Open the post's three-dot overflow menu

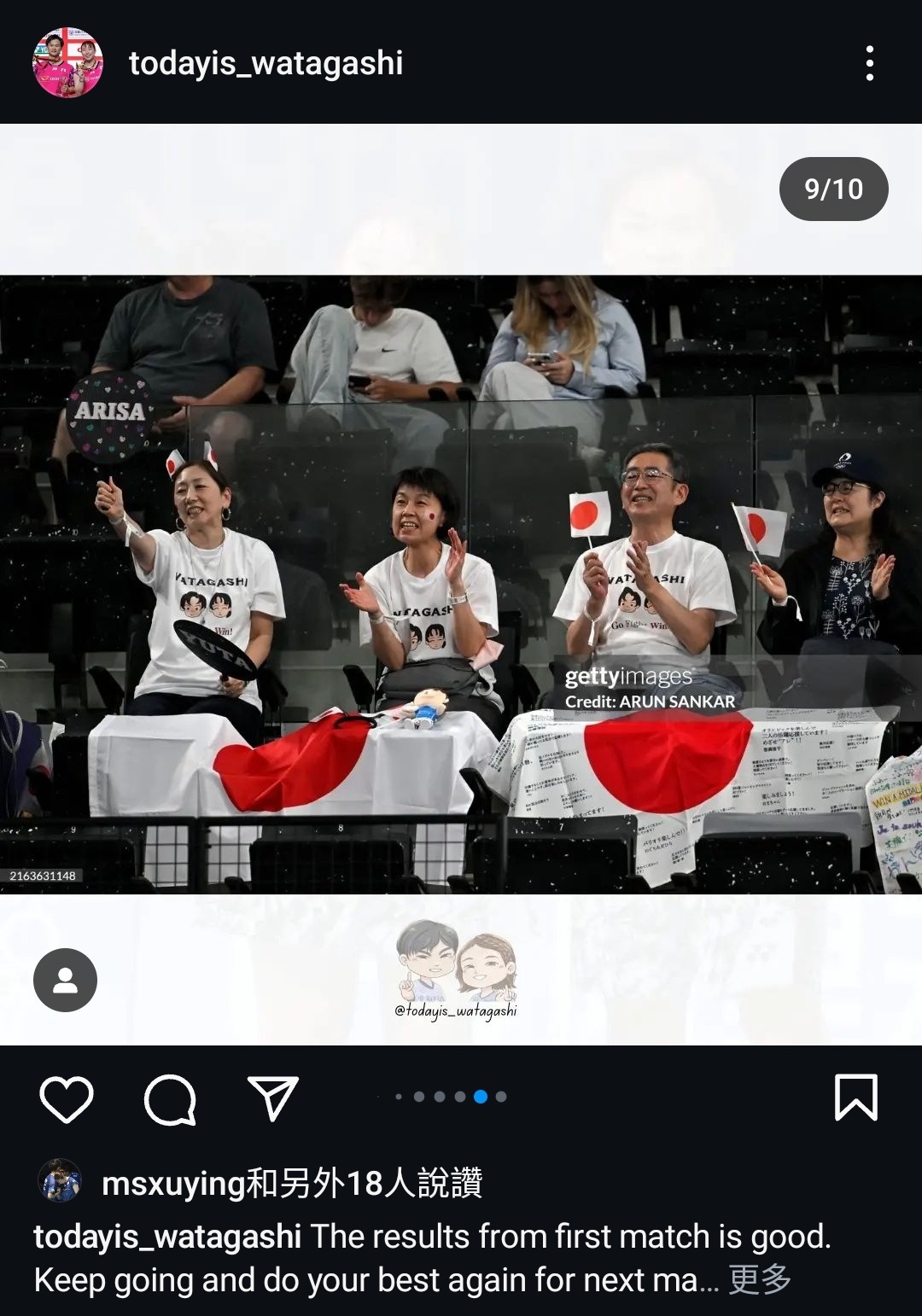(x=869, y=63)
